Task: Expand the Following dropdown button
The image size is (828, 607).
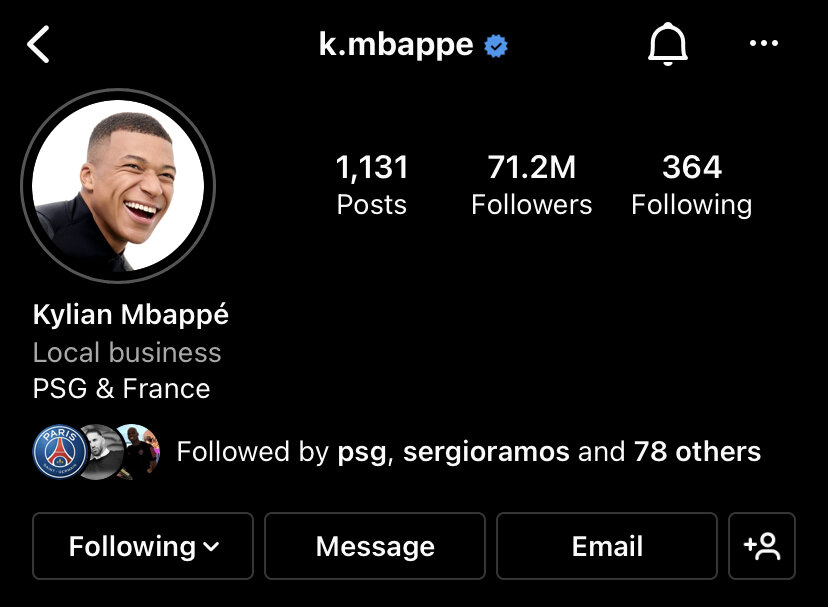Action: click(143, 546)
